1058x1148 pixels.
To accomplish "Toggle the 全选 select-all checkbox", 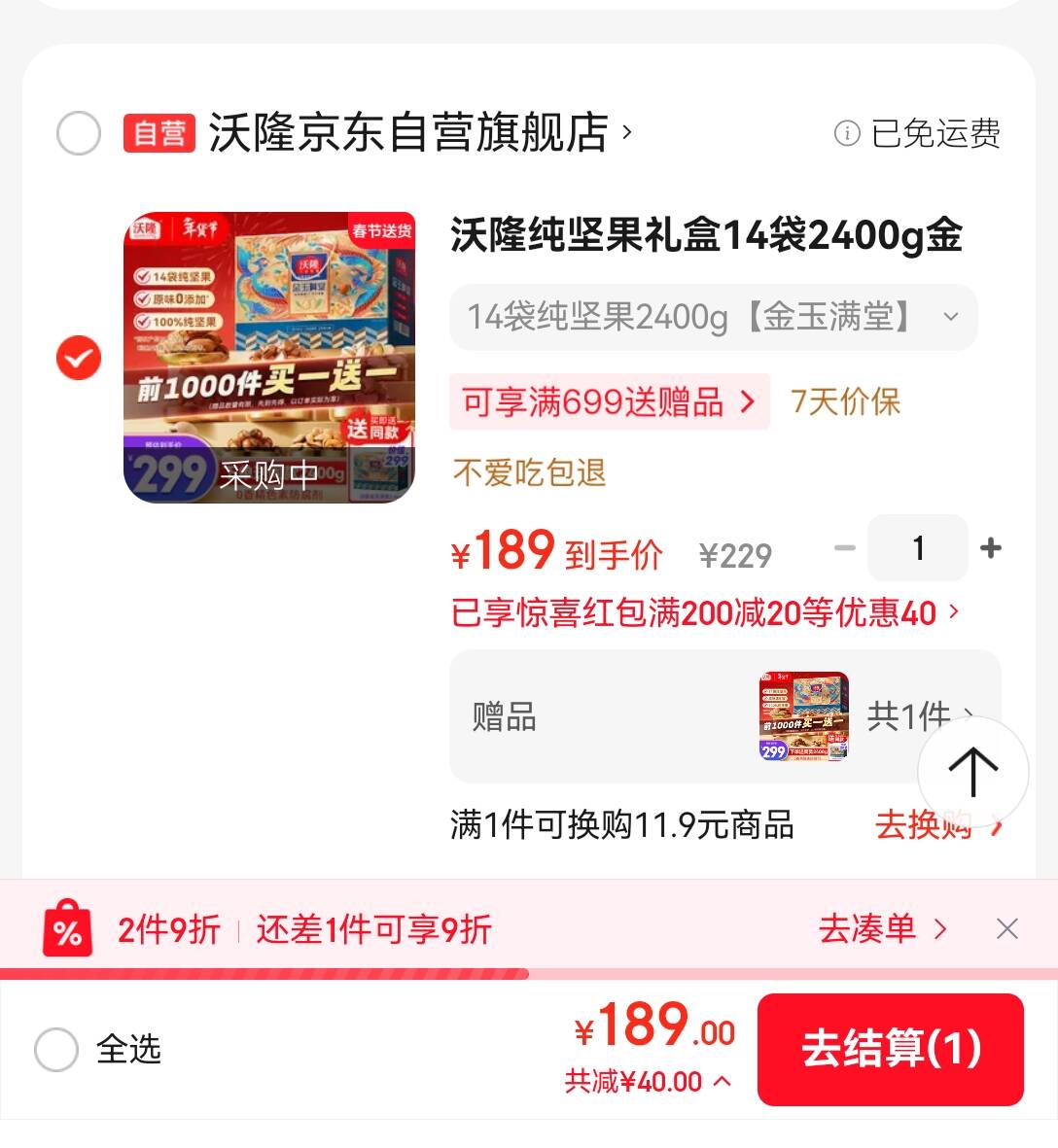I will click(56, 1050).
